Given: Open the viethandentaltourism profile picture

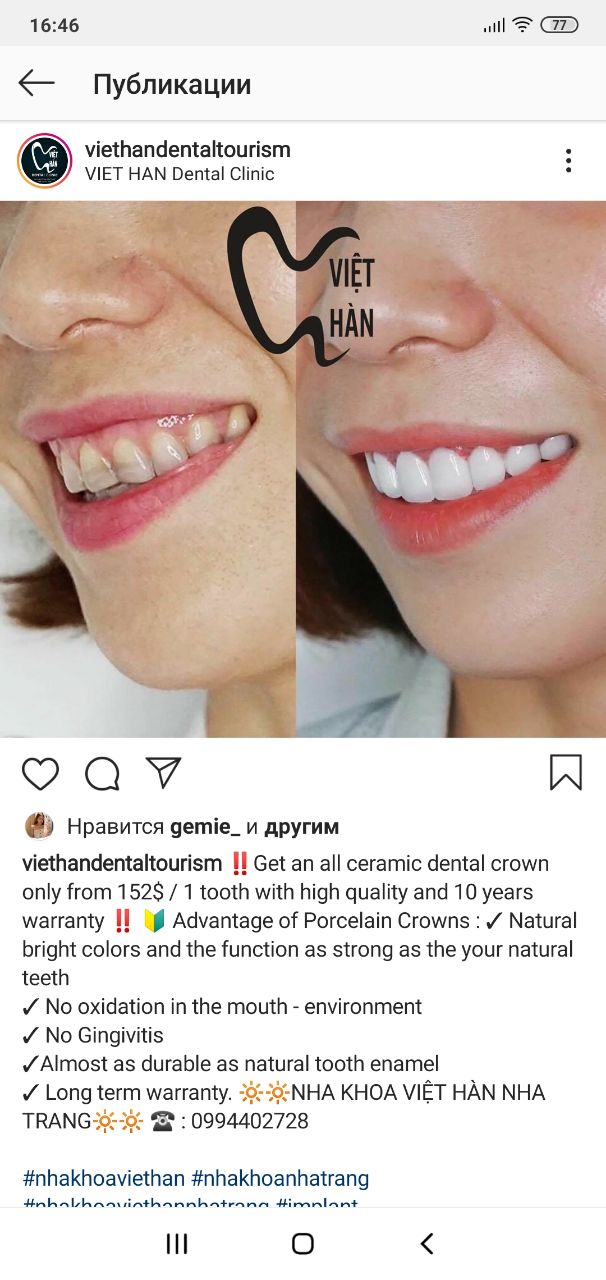Looking at the screenshot, I should [44, 160].
